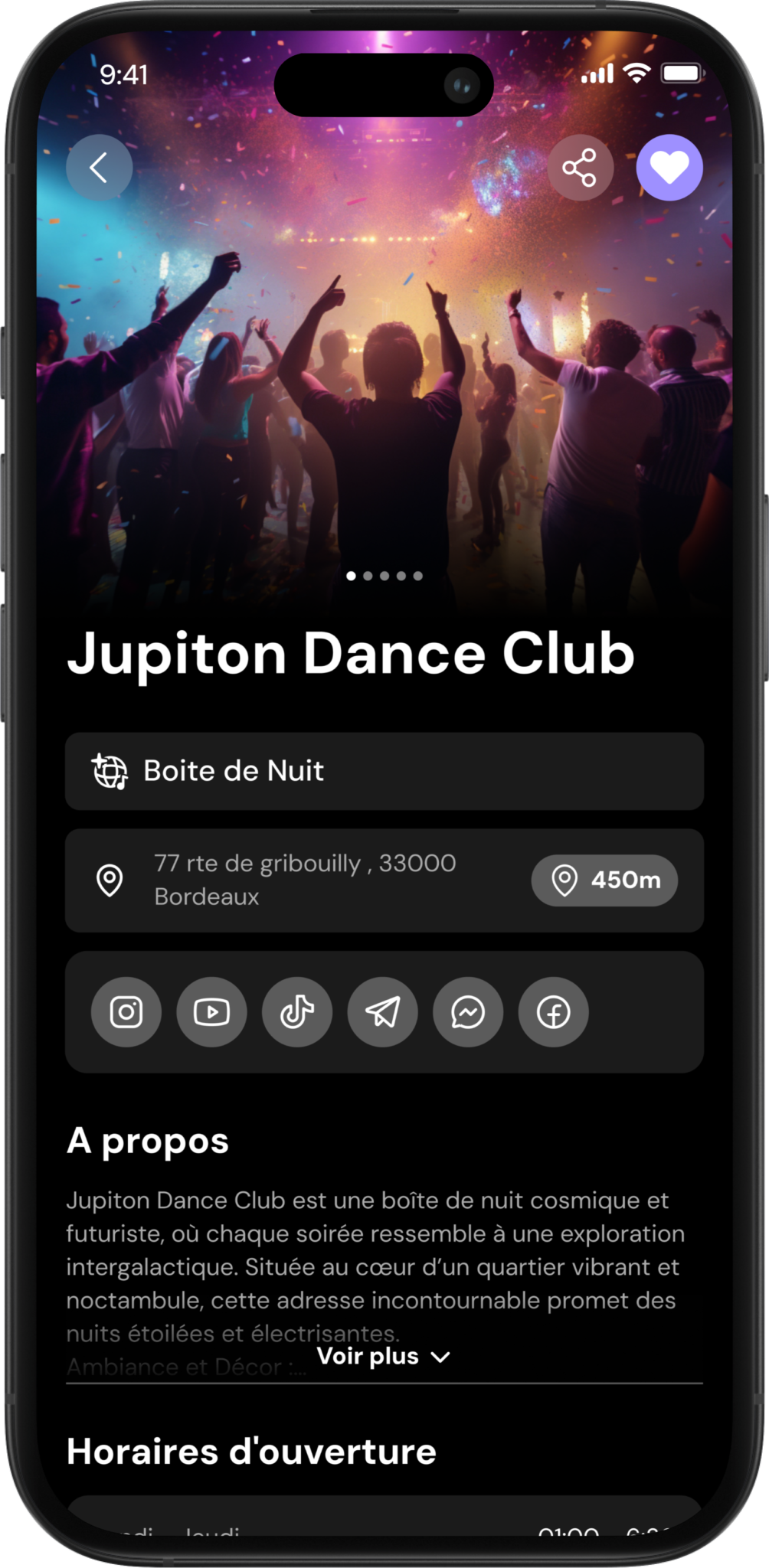Screen dimensions: 769x1568
Task: Open the club's Messenger chat
Action: coord(468,1012)
